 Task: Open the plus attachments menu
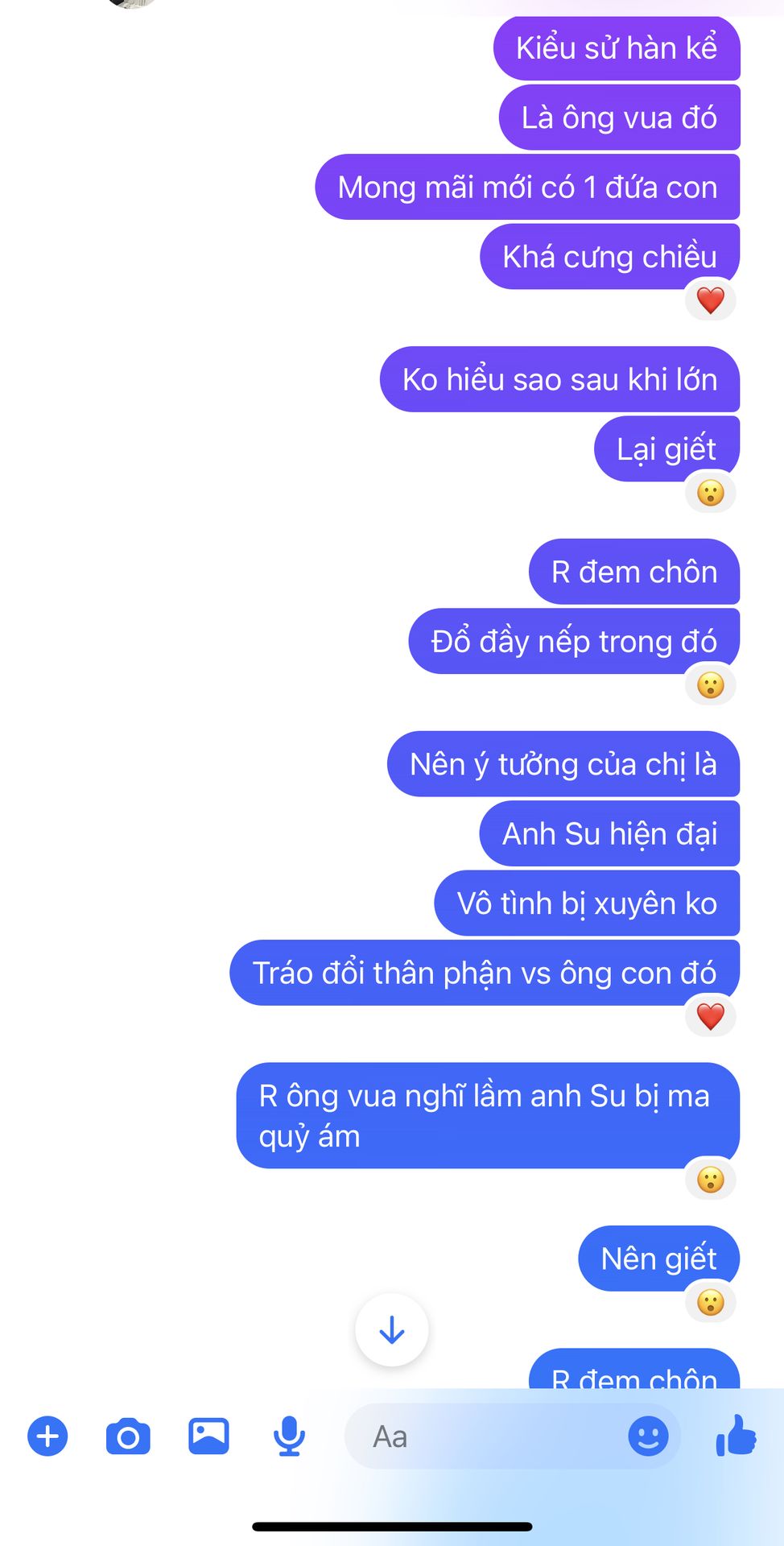tap(47, 1436)
